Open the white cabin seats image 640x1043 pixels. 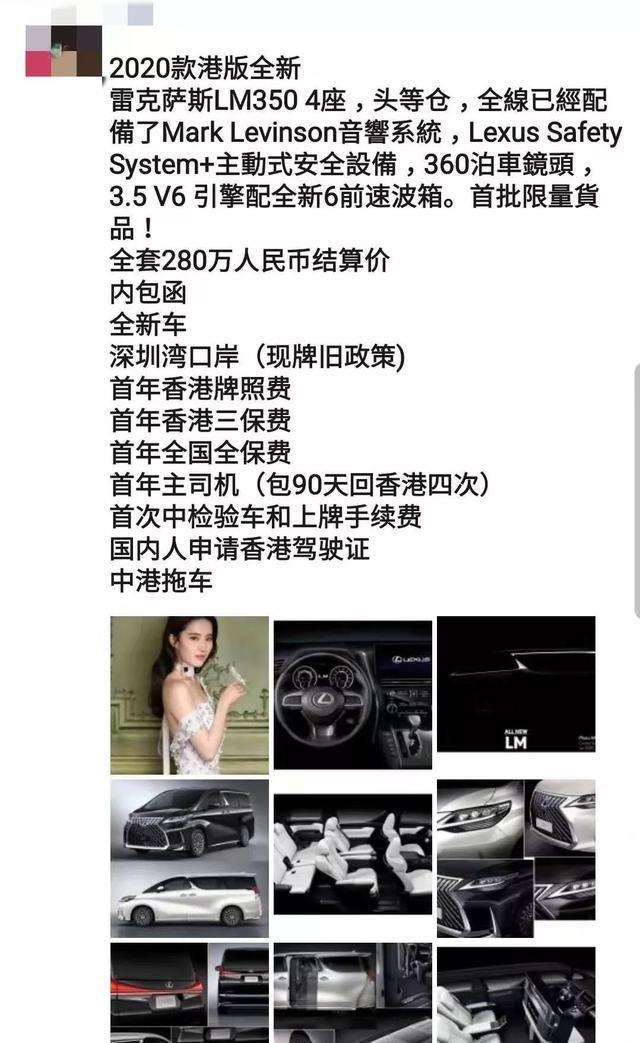352,858
